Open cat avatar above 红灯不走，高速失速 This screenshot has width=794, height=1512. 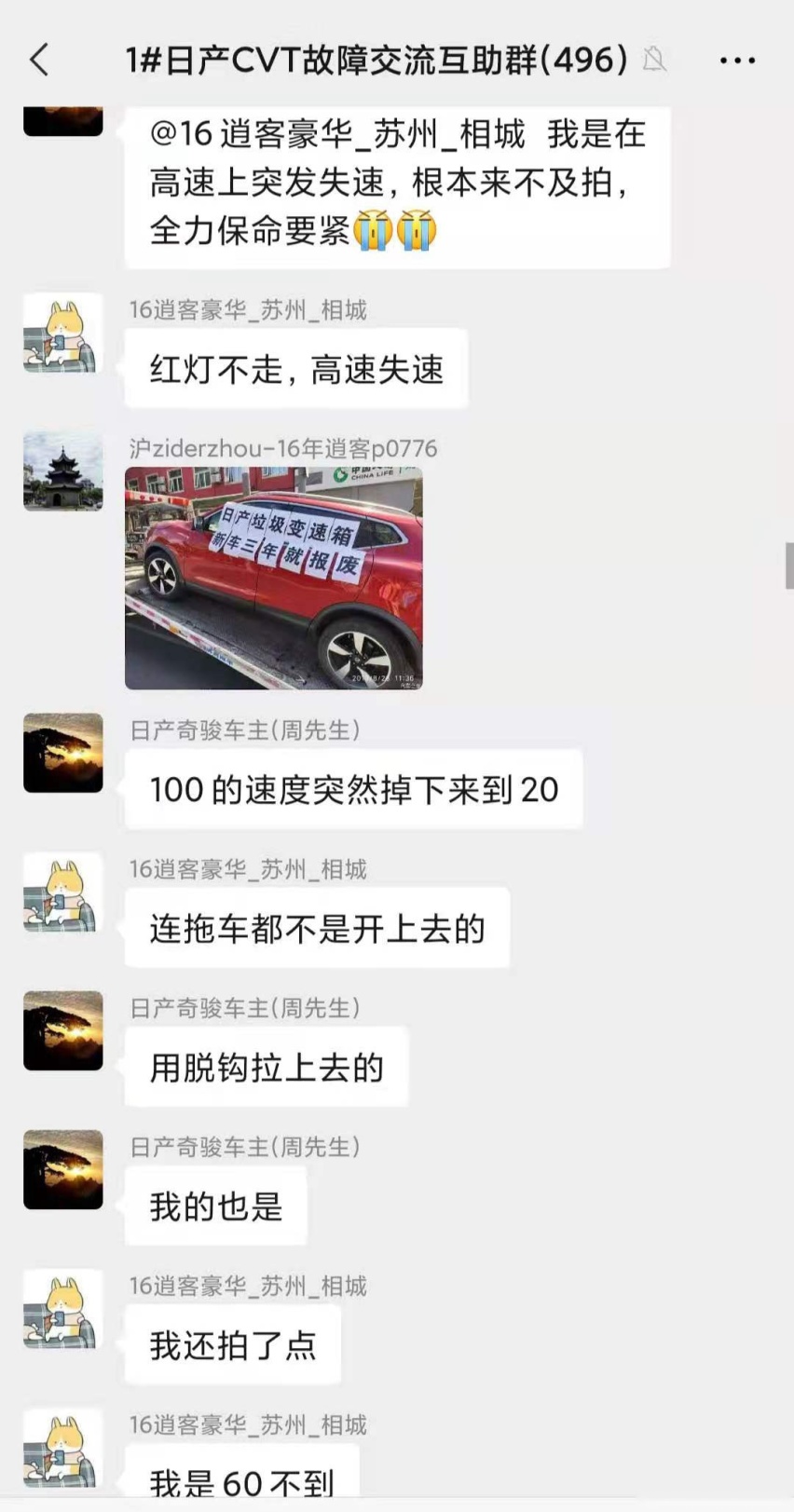pyautogui.click(x=62, y=334)
